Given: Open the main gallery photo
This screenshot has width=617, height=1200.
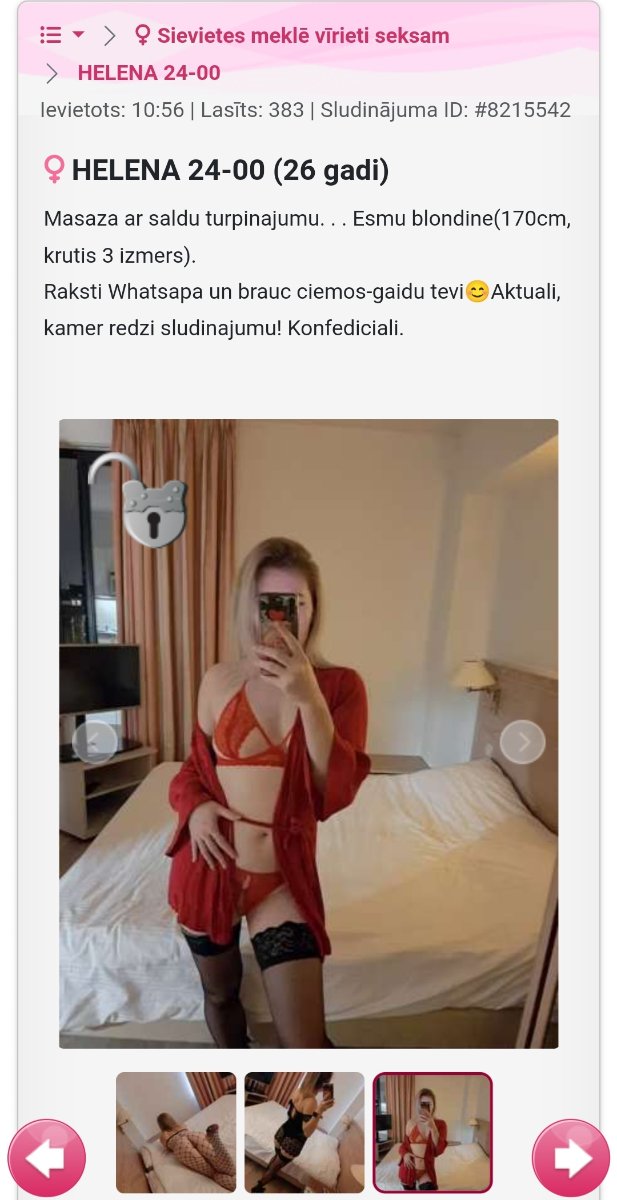Looking at the screenshot, I should (x=308, y=733).
